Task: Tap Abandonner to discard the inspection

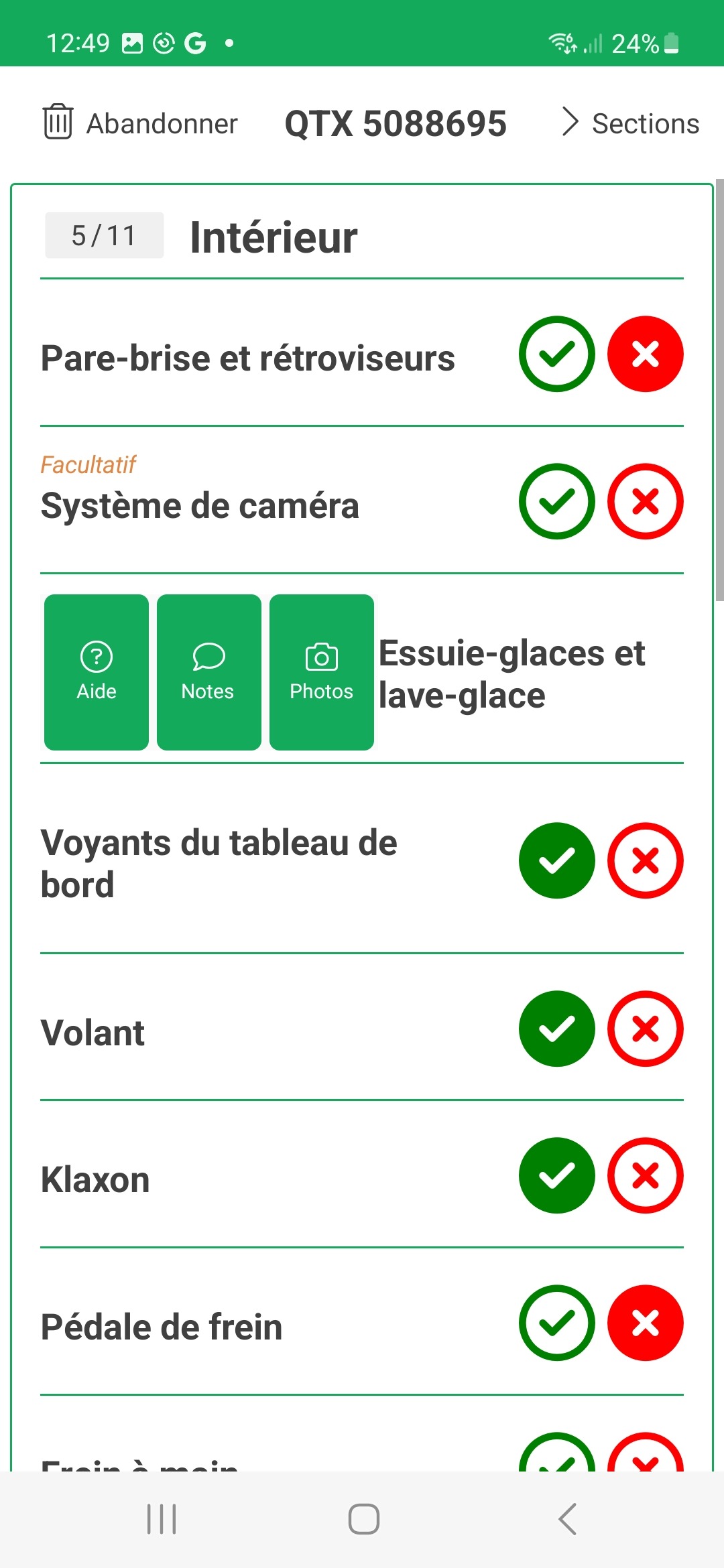Action: coord(141,123)
